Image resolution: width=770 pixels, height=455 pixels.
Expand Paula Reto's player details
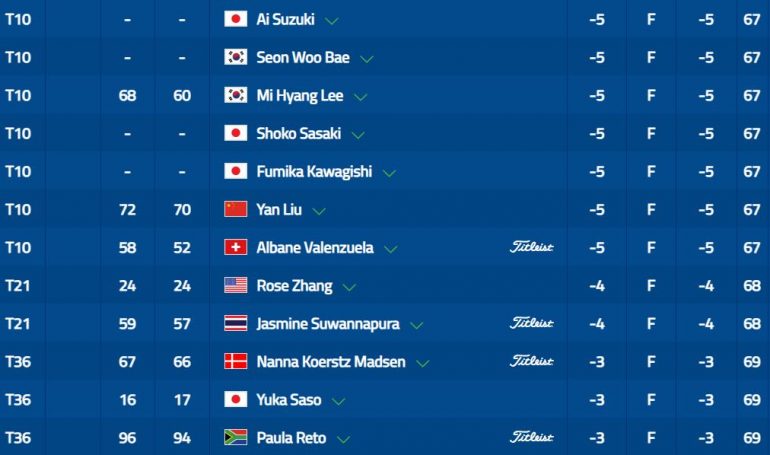(345, 439)
